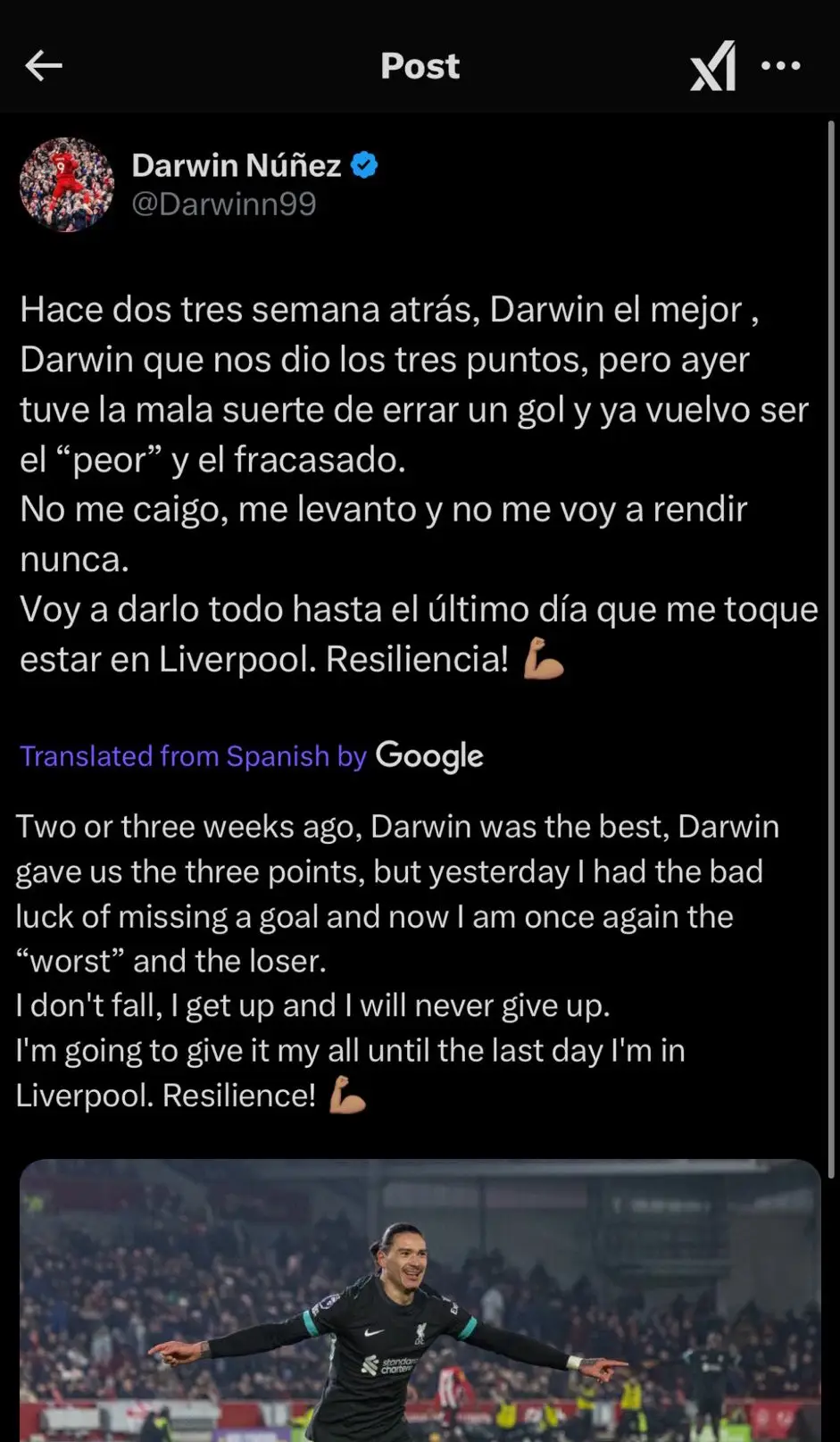The width and height of the screenshot is (840, 1442).
Task: Click the Google logo
Action: tap(428, 755)
